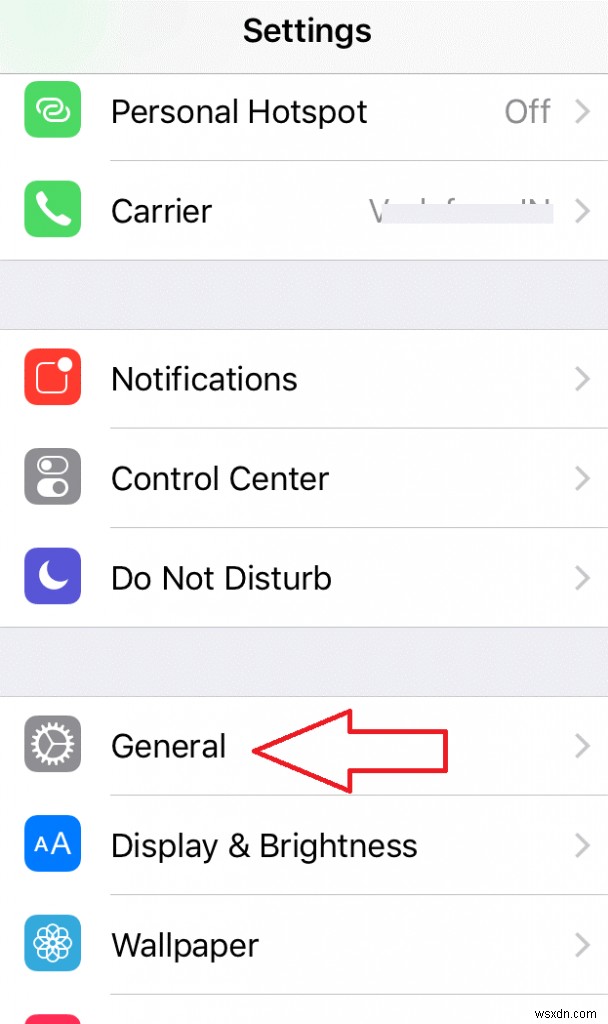Open Do Not Disturb settings
This screenshot has height=1024, width=608.
pyautogui.click(x=221, y=578)
